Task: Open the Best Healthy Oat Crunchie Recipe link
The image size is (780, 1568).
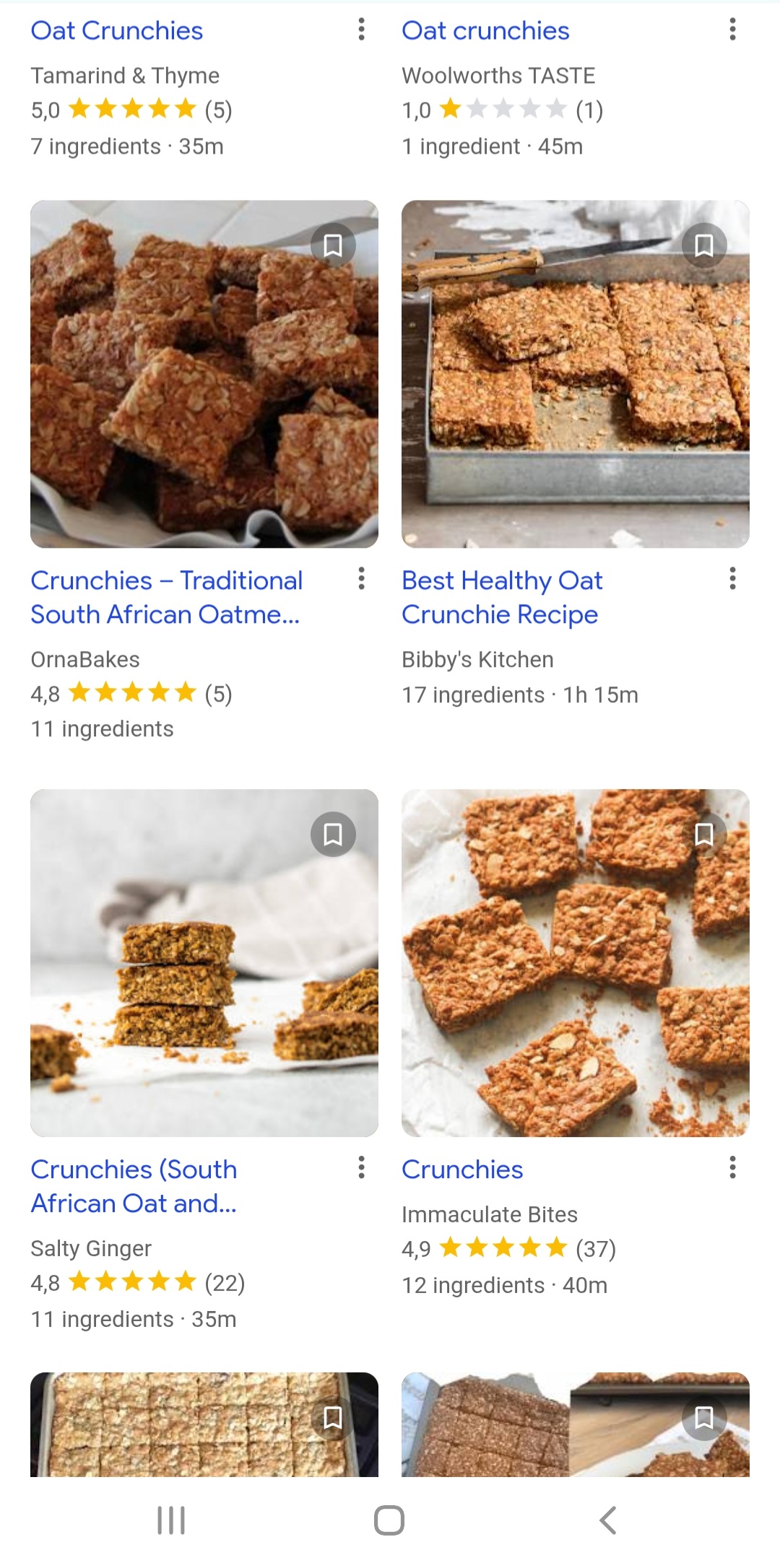Action: coord(502,597)
